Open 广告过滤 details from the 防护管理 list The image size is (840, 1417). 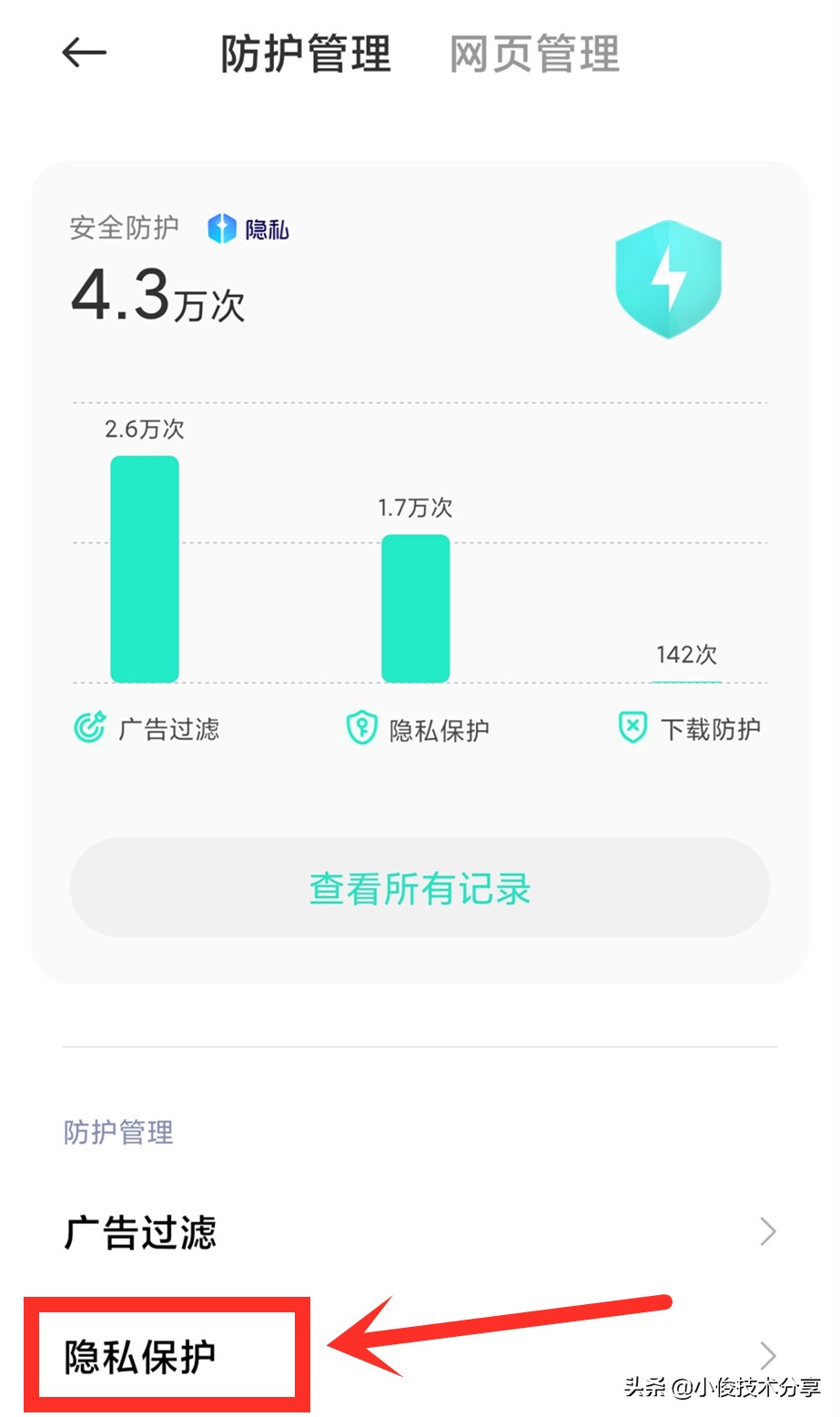141,1231
